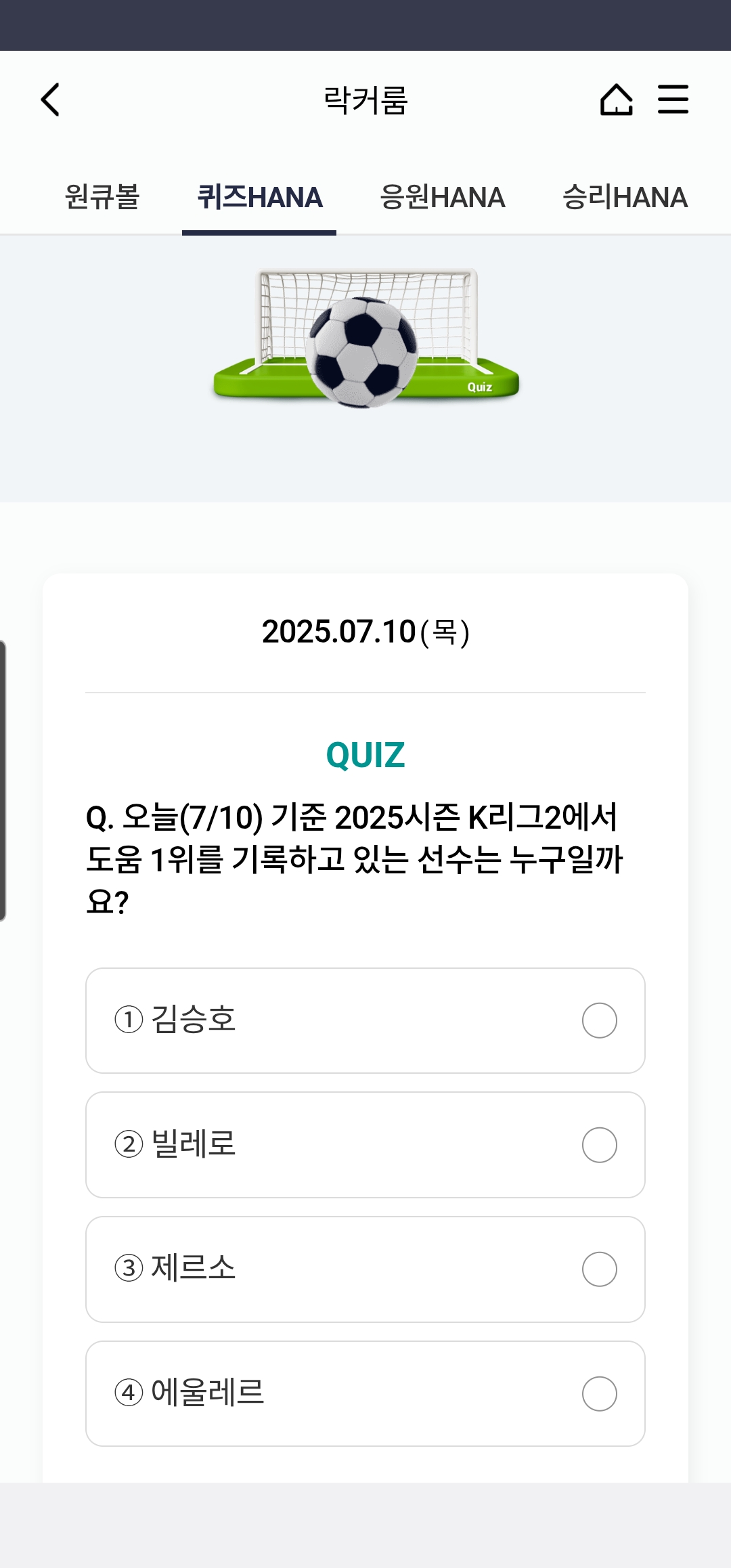Screen dimensions: 731x1568
Task: Mark answer ④ 에울레르
Action: coord(365,1394)
